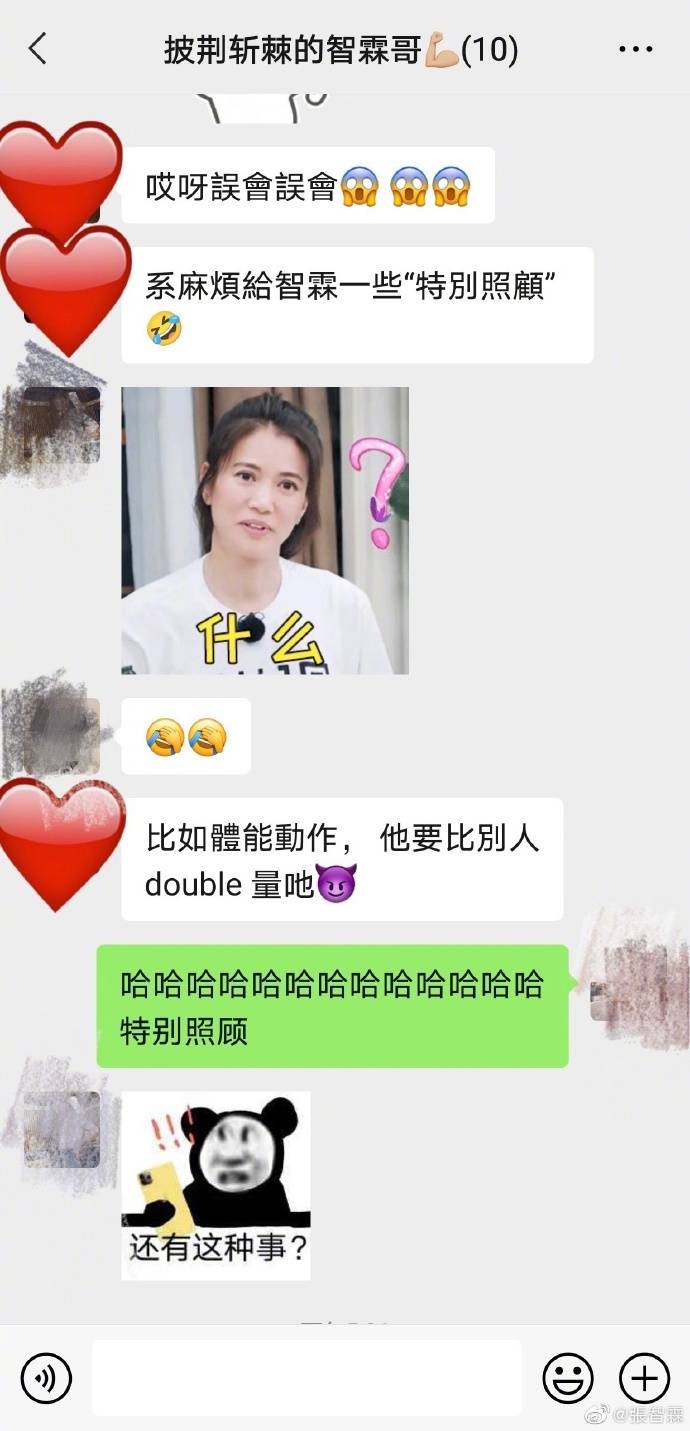
Task: View the 什么 question mark image message
Action: pyautogui.click(x=265, y=530)
